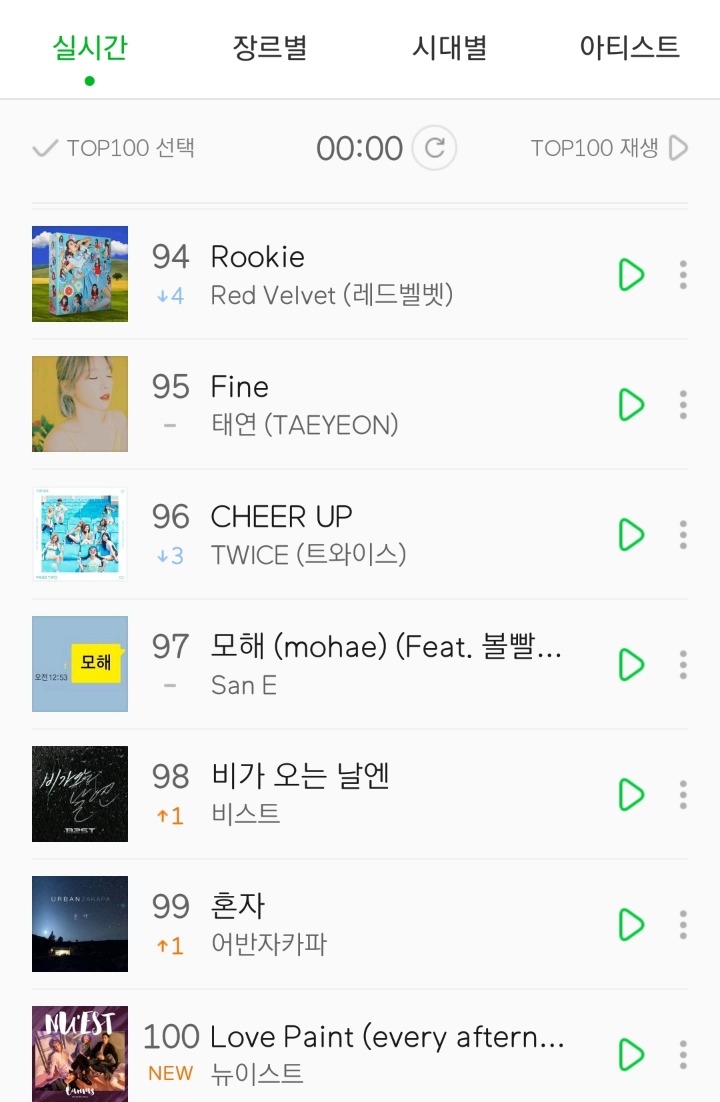The image size is (720, 1102).
Task: Open more options for 모해 (mohae)
Action: click(683, 664)
